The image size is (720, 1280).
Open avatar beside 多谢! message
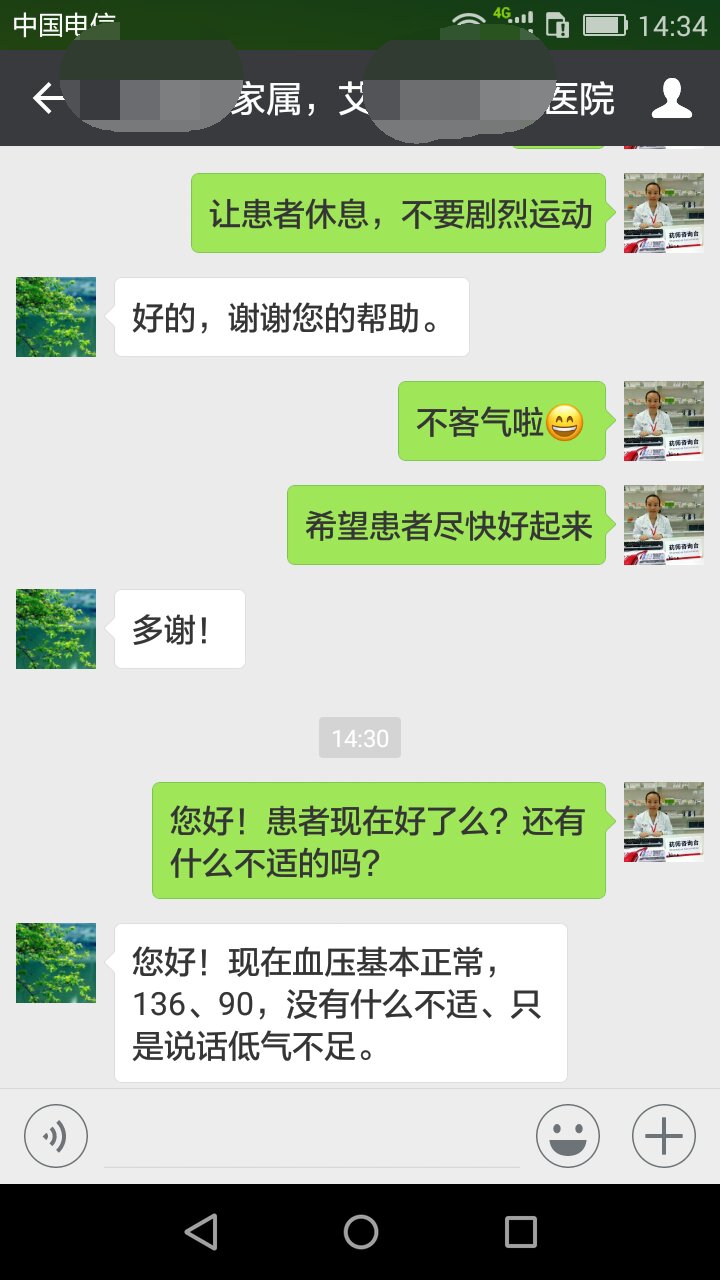tap(56, 629)
